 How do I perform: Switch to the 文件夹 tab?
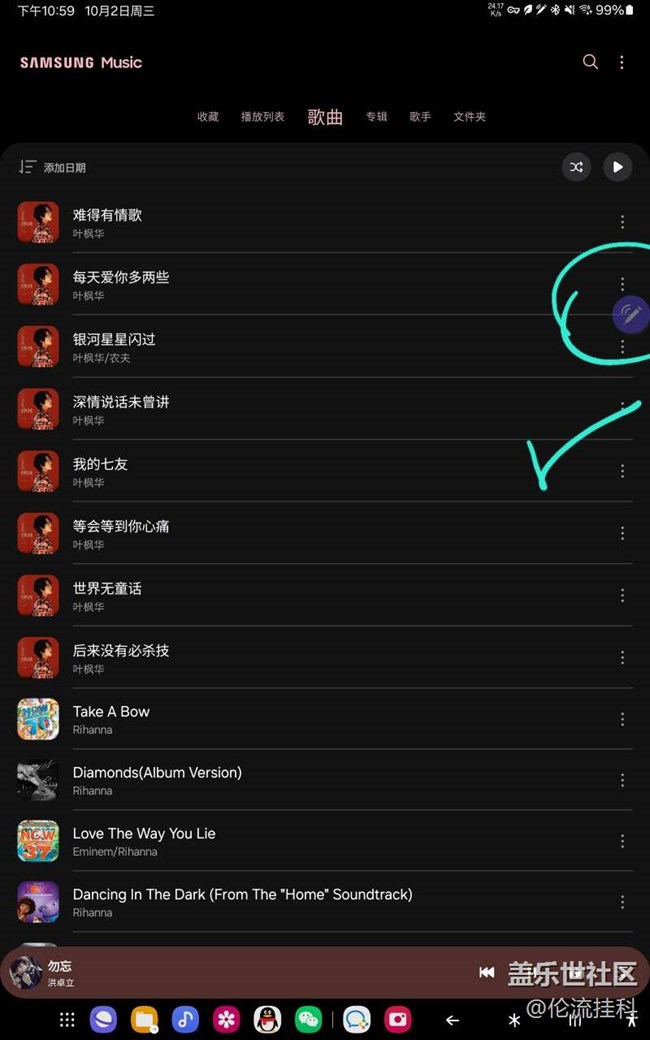click(x=470, y=117)
